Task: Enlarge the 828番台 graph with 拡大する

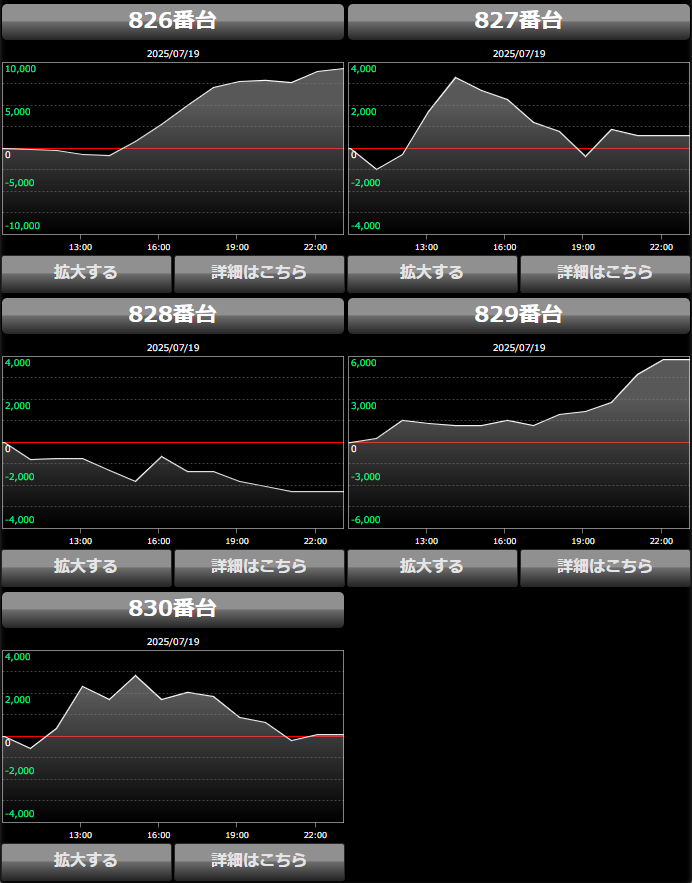Action: 86,566
